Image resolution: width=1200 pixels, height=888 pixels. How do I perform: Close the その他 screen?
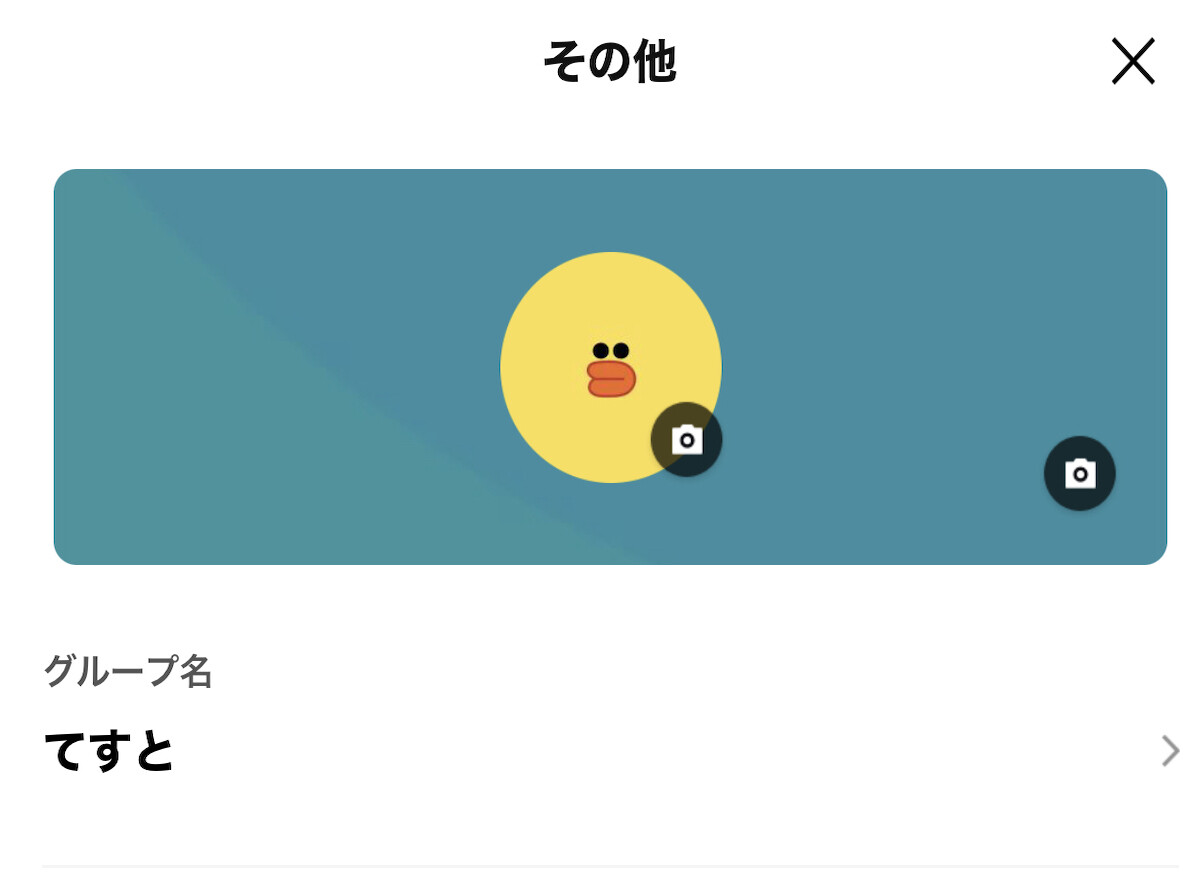point(1133,62)
